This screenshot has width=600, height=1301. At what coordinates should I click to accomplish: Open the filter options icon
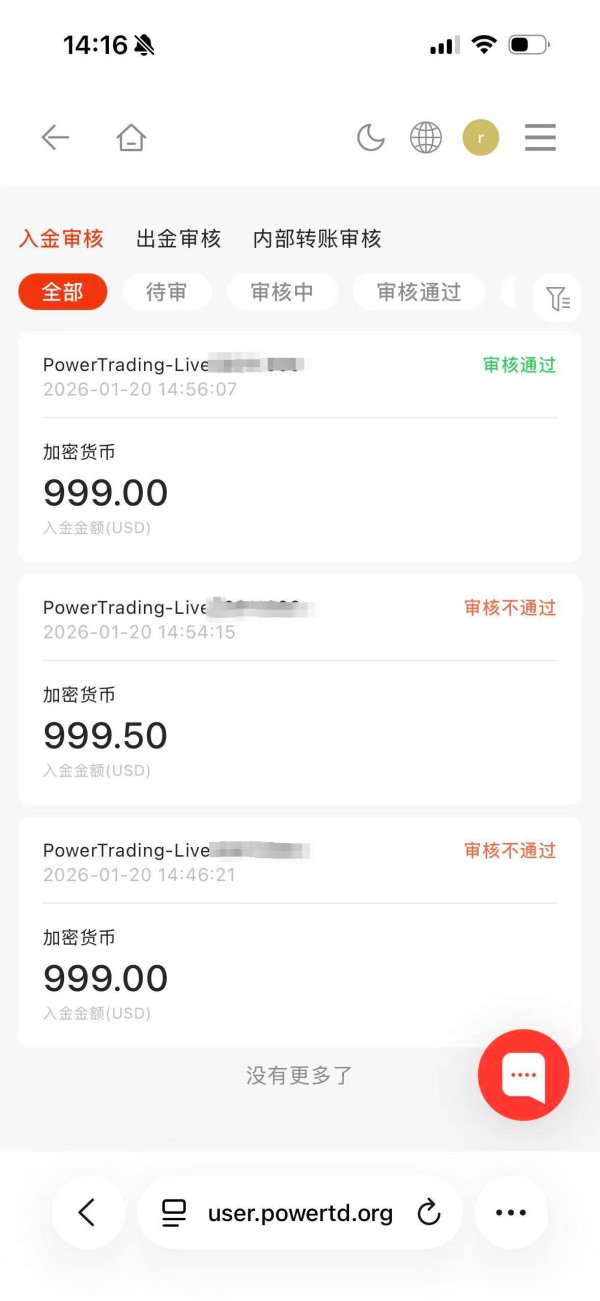click(557, 298)
